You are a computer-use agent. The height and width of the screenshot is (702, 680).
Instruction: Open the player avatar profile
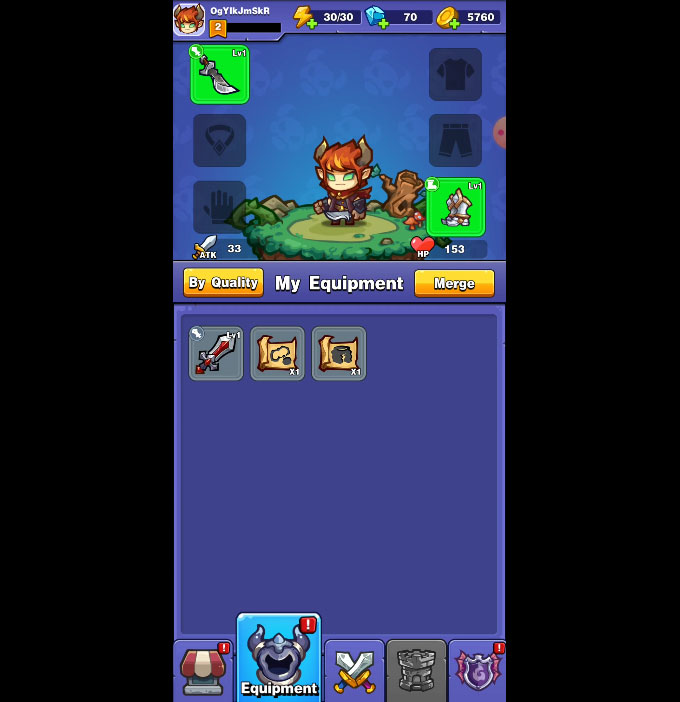pos(189,19)
